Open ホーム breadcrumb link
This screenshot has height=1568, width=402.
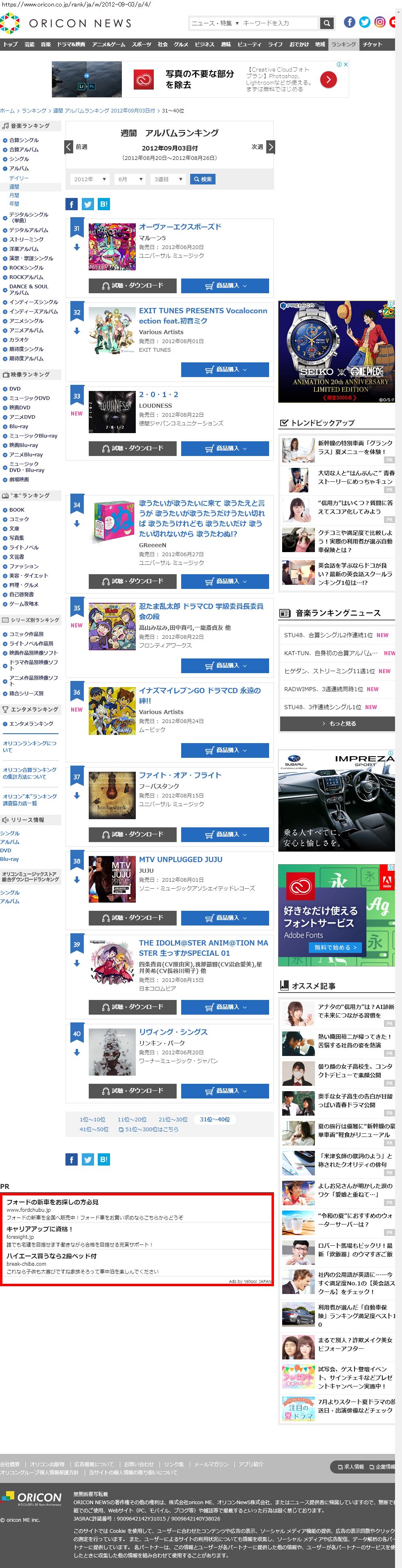point(7,111)
